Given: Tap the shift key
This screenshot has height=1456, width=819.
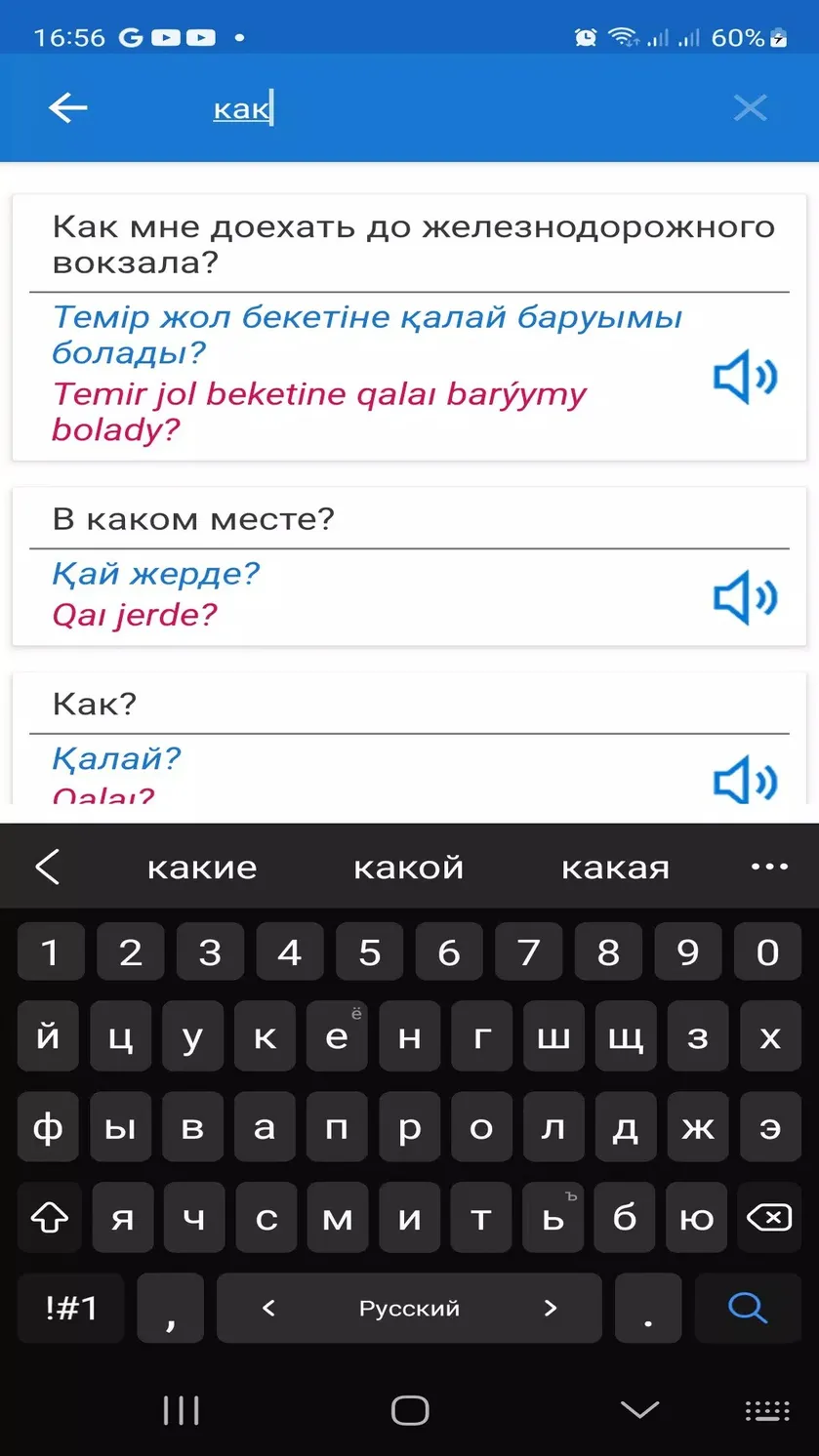Looking at the screenshot, I should pos(50,1217).
